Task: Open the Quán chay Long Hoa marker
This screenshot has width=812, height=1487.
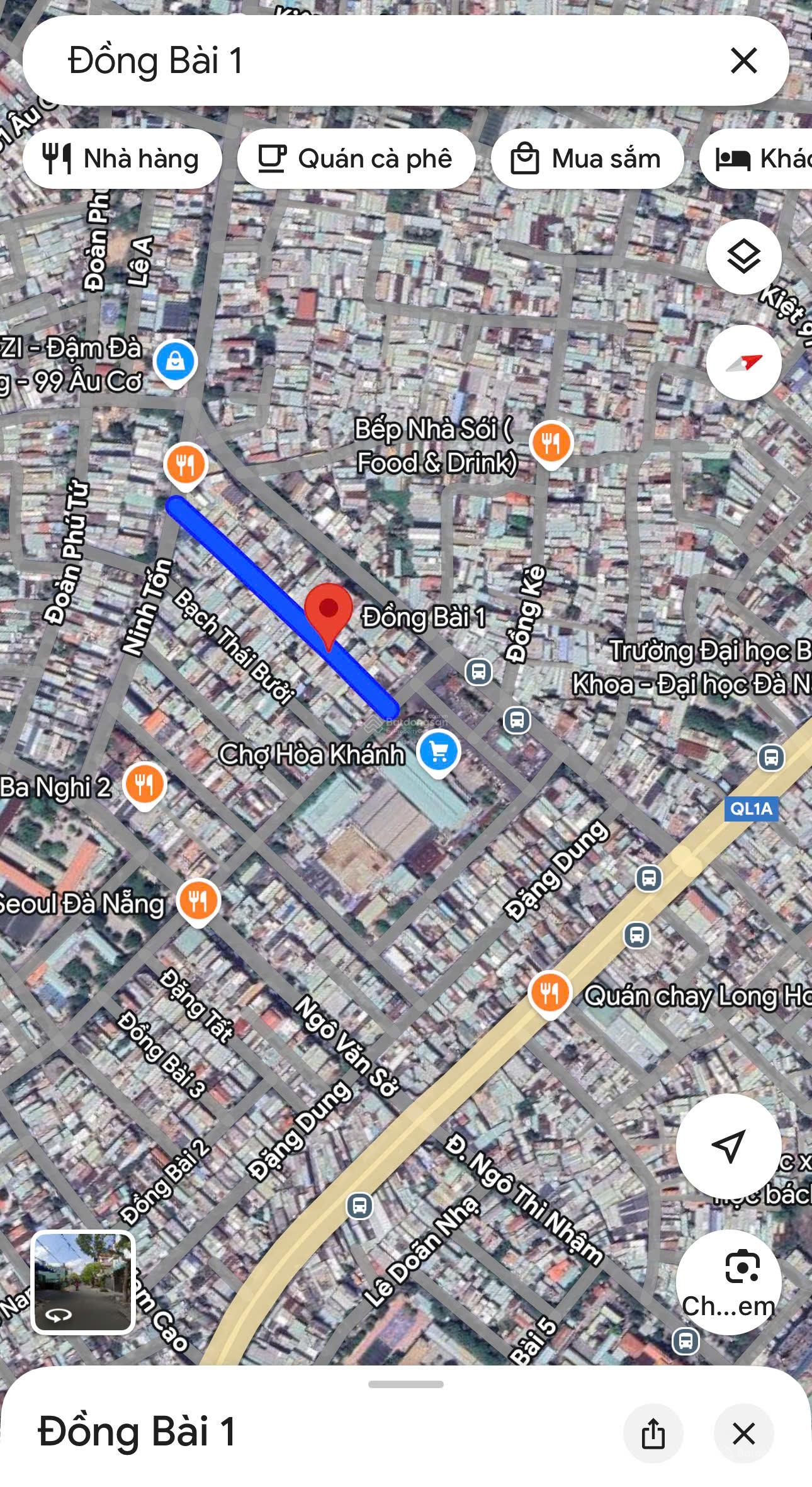Action: (550, 993)
